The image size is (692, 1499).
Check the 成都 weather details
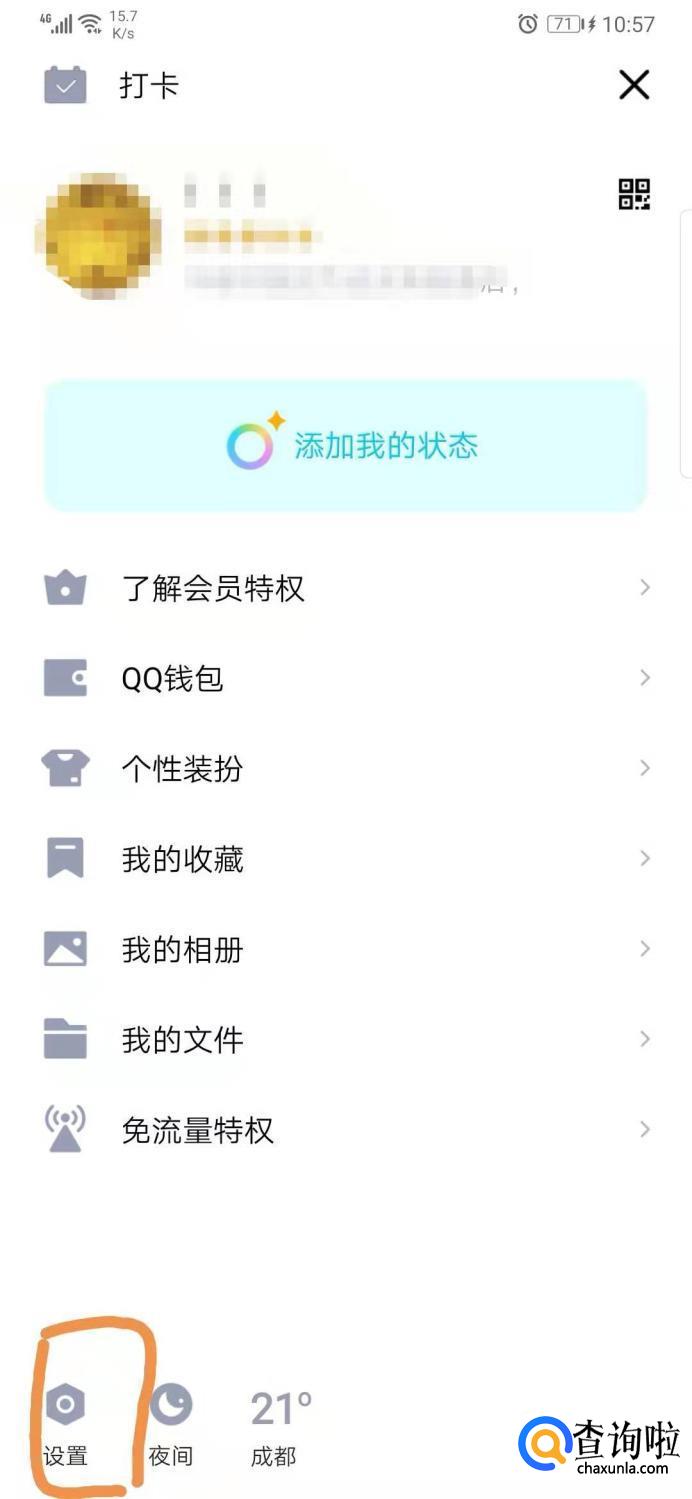click(x=278, y=1425)
